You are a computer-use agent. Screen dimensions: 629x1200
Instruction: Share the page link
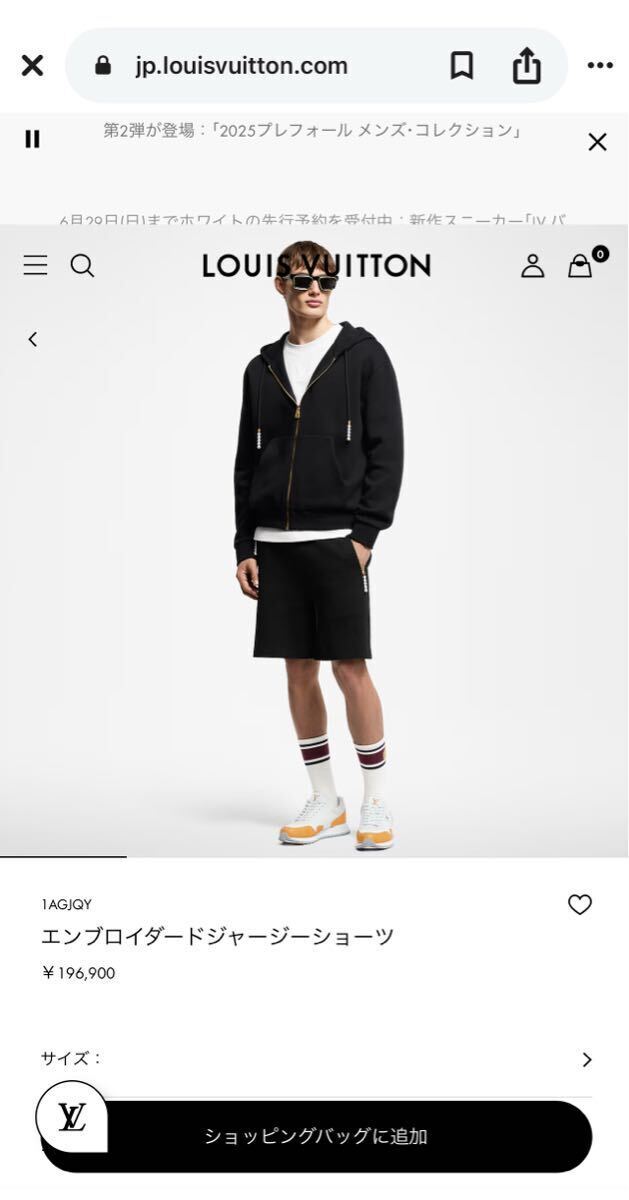526,66
